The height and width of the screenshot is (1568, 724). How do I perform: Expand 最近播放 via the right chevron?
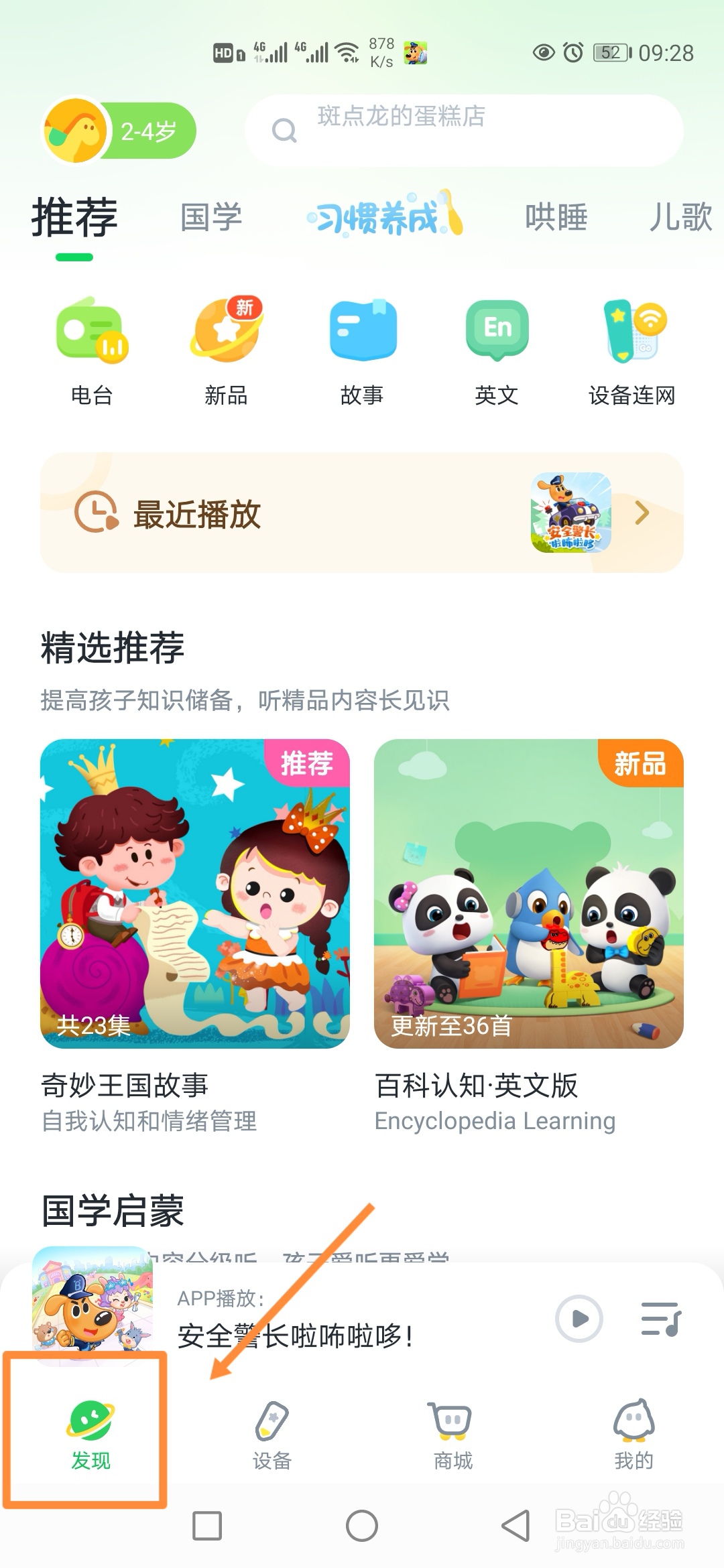[642, 513]
